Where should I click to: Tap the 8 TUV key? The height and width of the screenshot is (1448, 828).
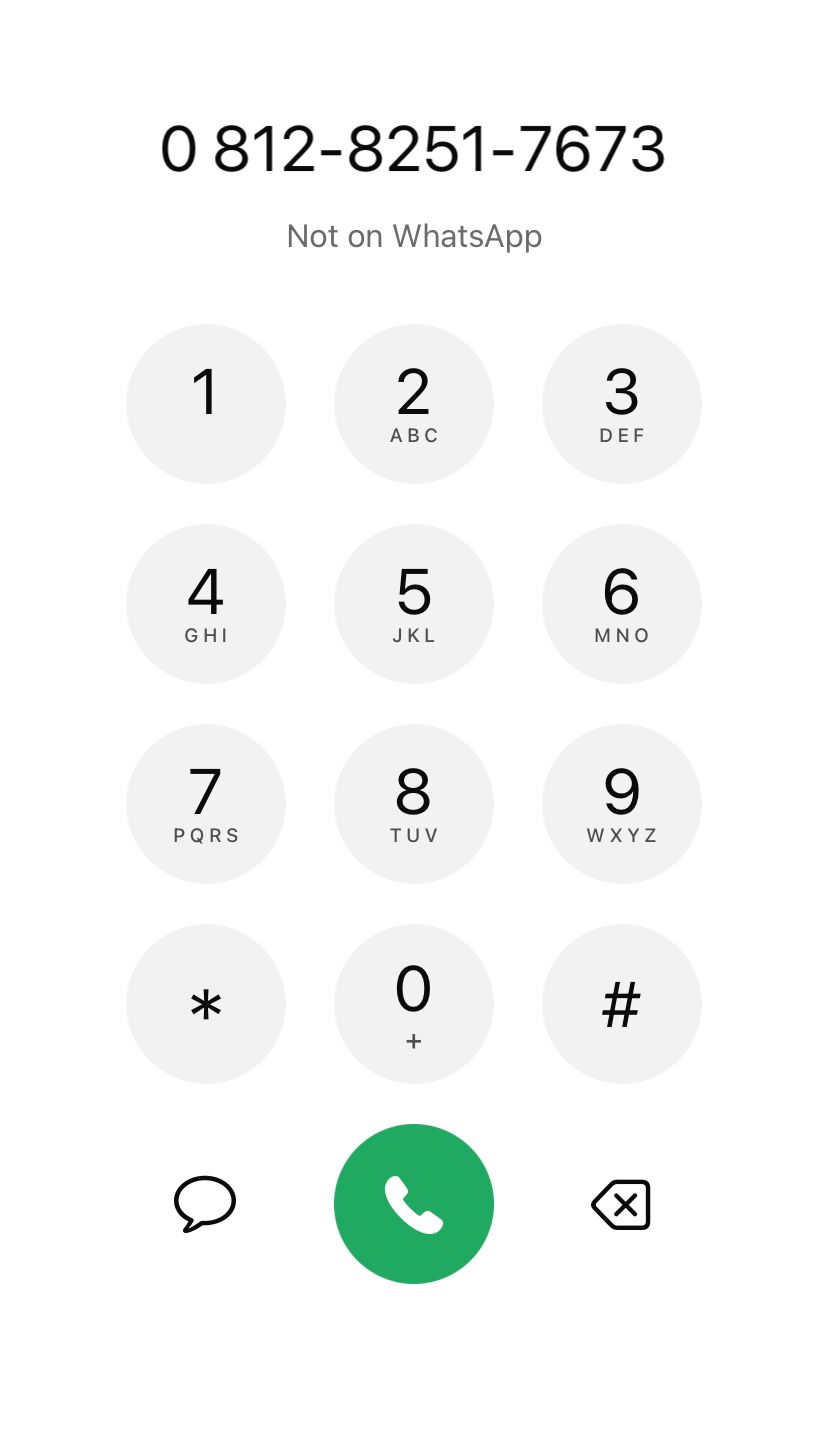(413, 803)
